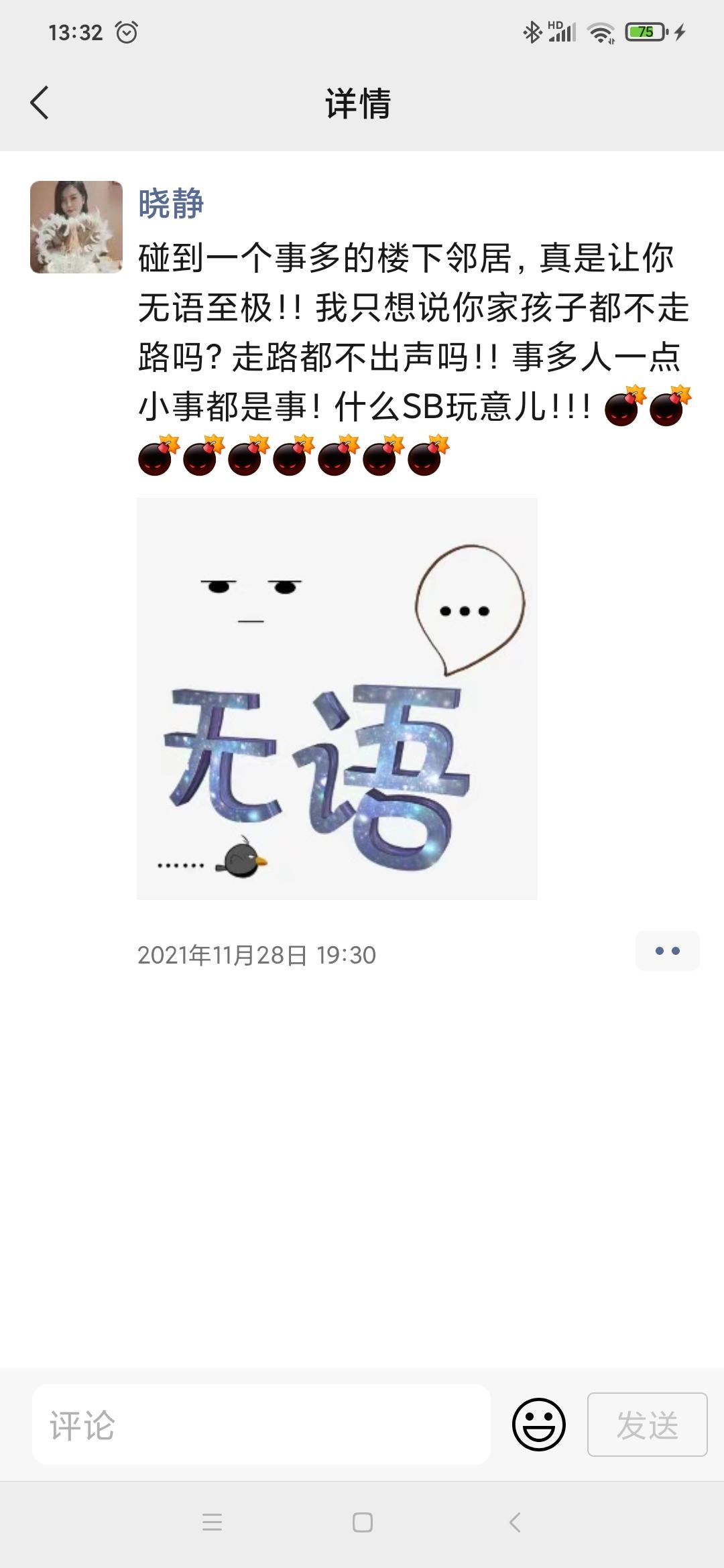Open the system recent apps menu
The image size is (724, 1568).
click(212, 1522)
